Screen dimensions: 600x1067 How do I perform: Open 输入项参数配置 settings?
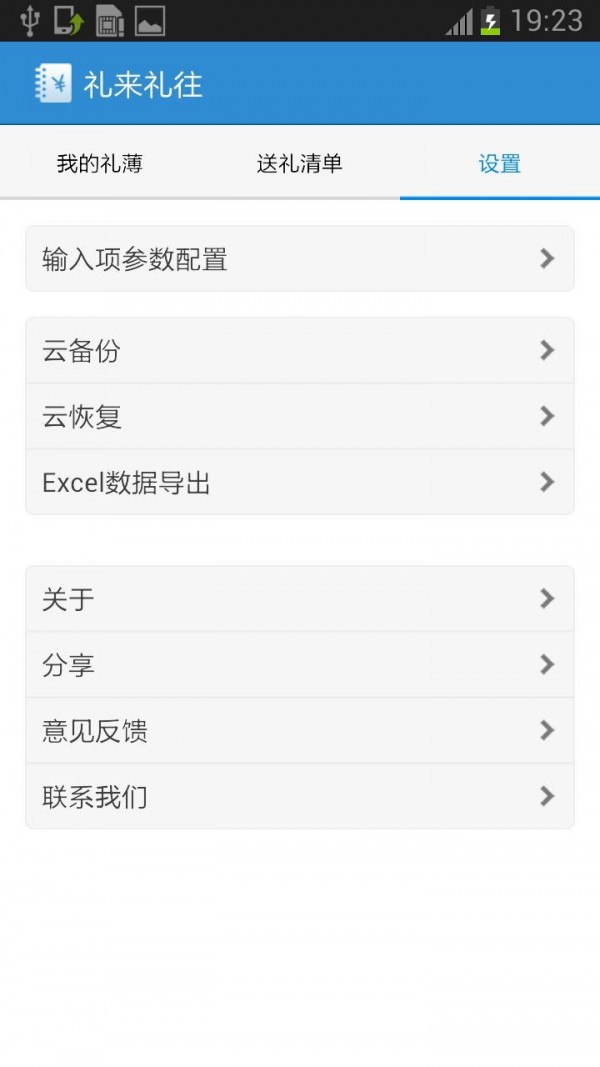click(300, 259)
